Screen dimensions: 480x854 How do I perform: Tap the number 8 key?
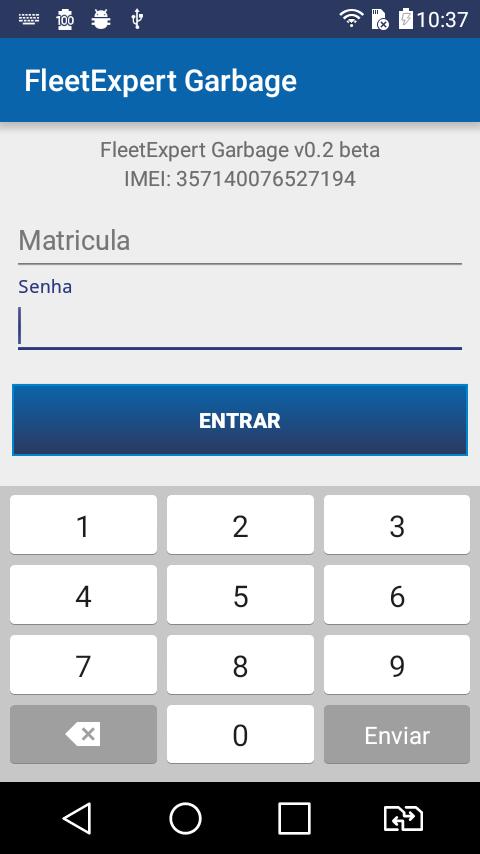240,664
